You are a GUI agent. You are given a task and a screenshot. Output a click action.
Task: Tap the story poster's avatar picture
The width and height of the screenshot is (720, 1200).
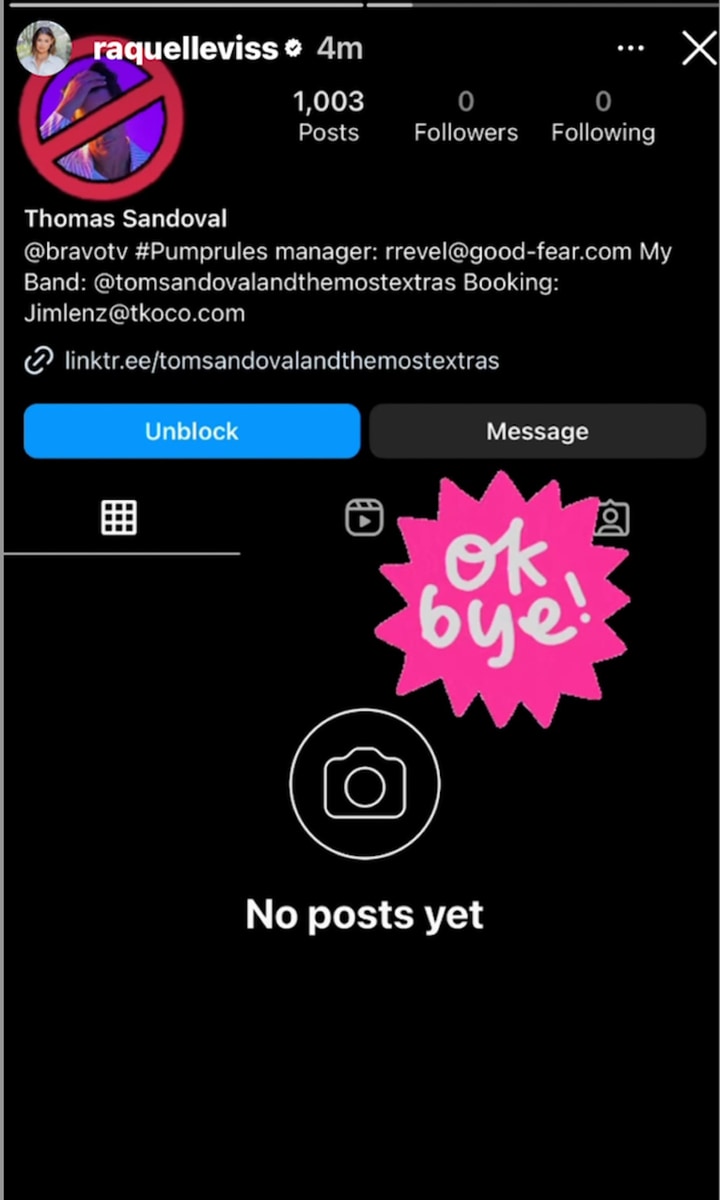[x=45, y=48]
